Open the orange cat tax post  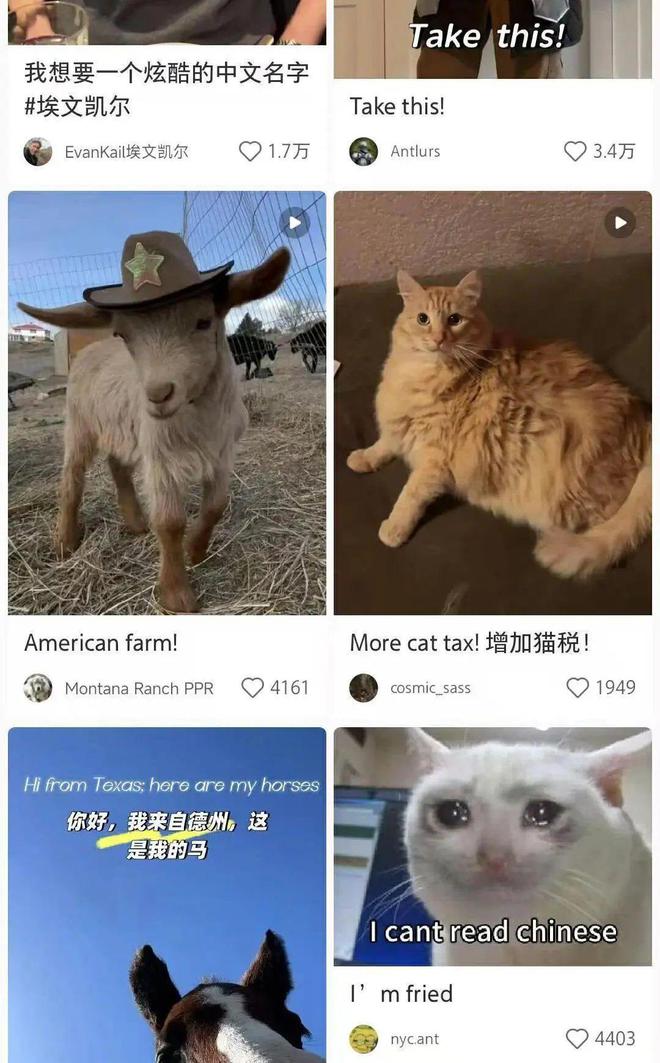pyautogui.click(x=492, y=402)
